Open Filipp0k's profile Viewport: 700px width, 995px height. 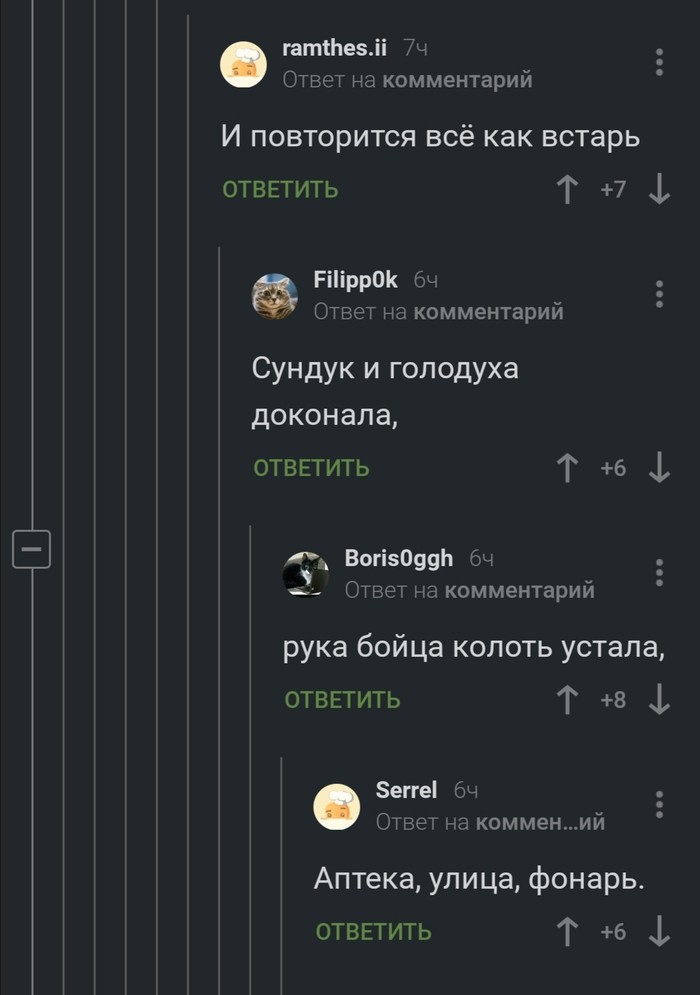355,279
